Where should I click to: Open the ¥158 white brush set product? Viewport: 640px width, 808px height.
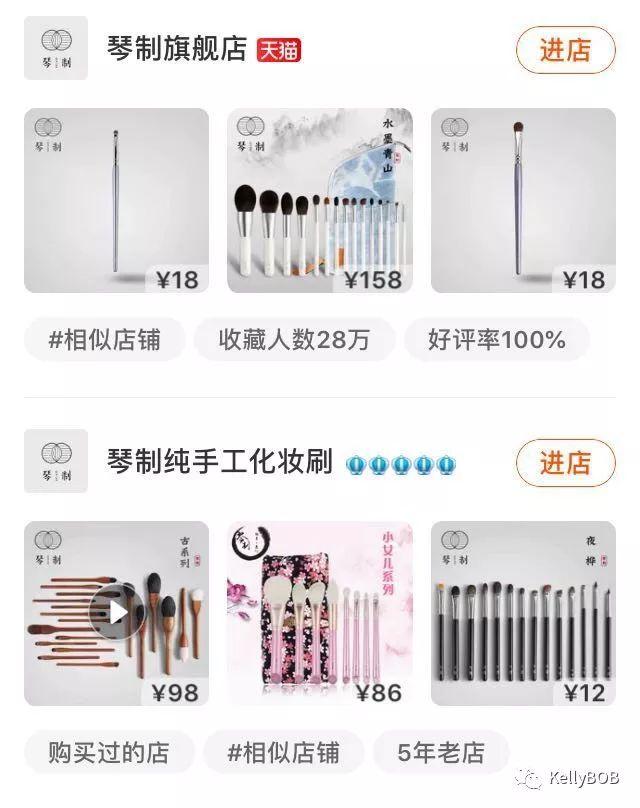(320, 200)
